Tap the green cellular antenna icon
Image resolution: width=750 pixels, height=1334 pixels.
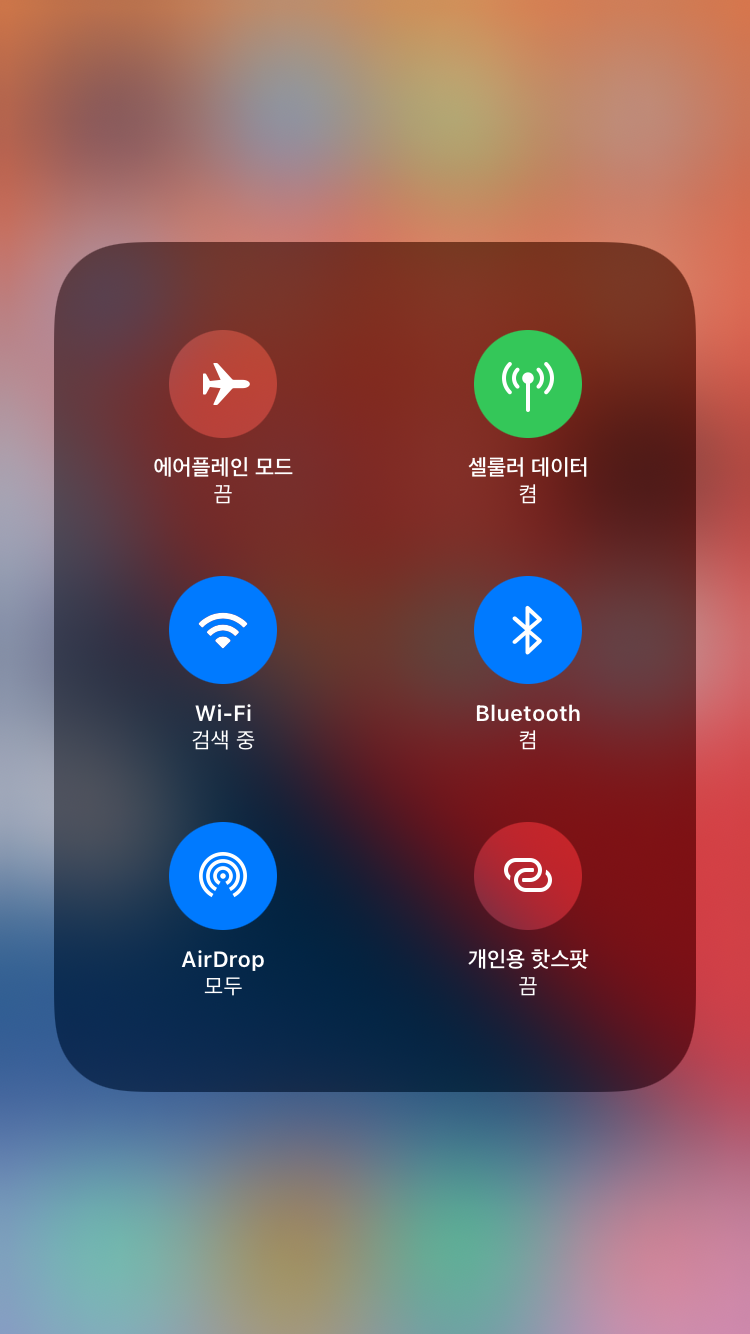(x=528, y=383)
